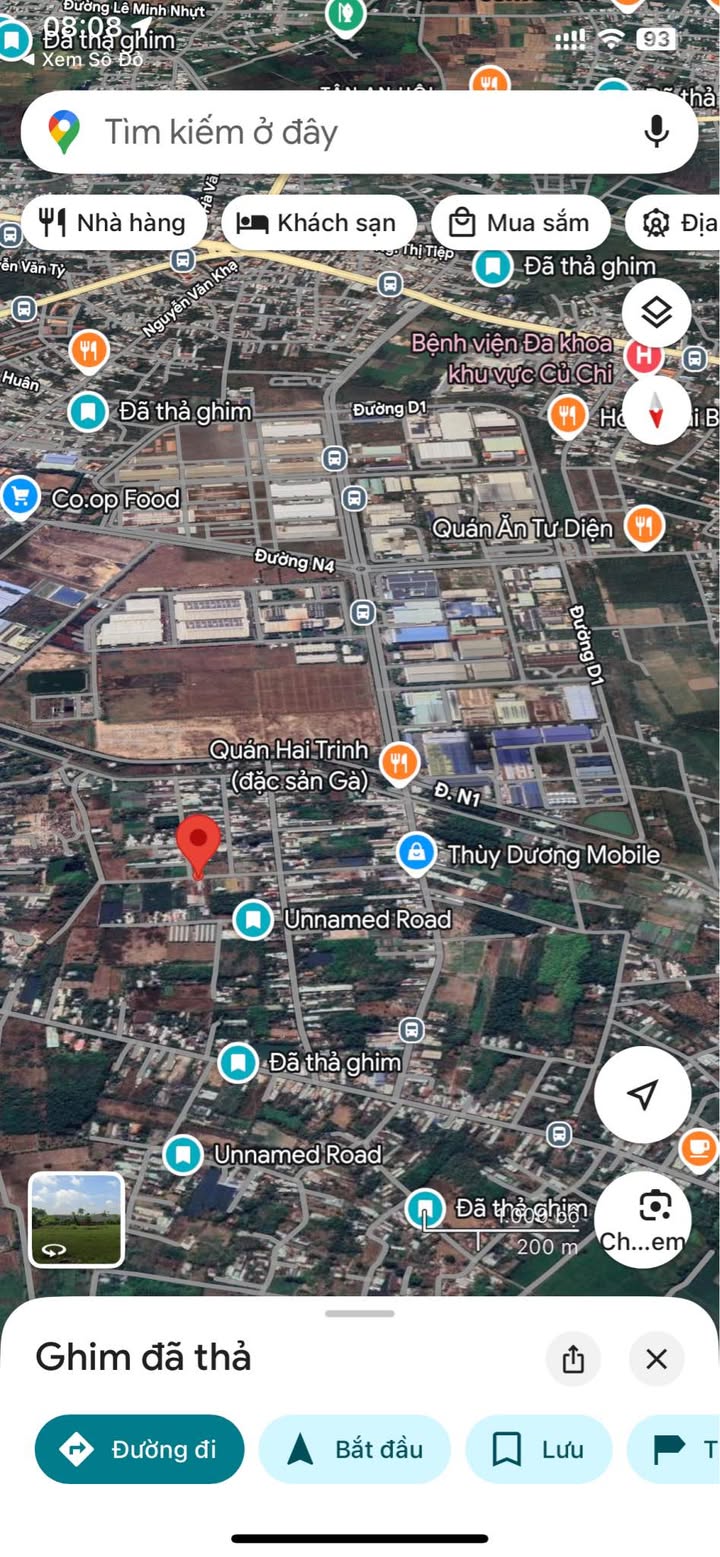Start voice search with the microphone
Image resolution: width=720 pixels, height=1557 pixels.
pyautogui.click(x=656, y=131)
